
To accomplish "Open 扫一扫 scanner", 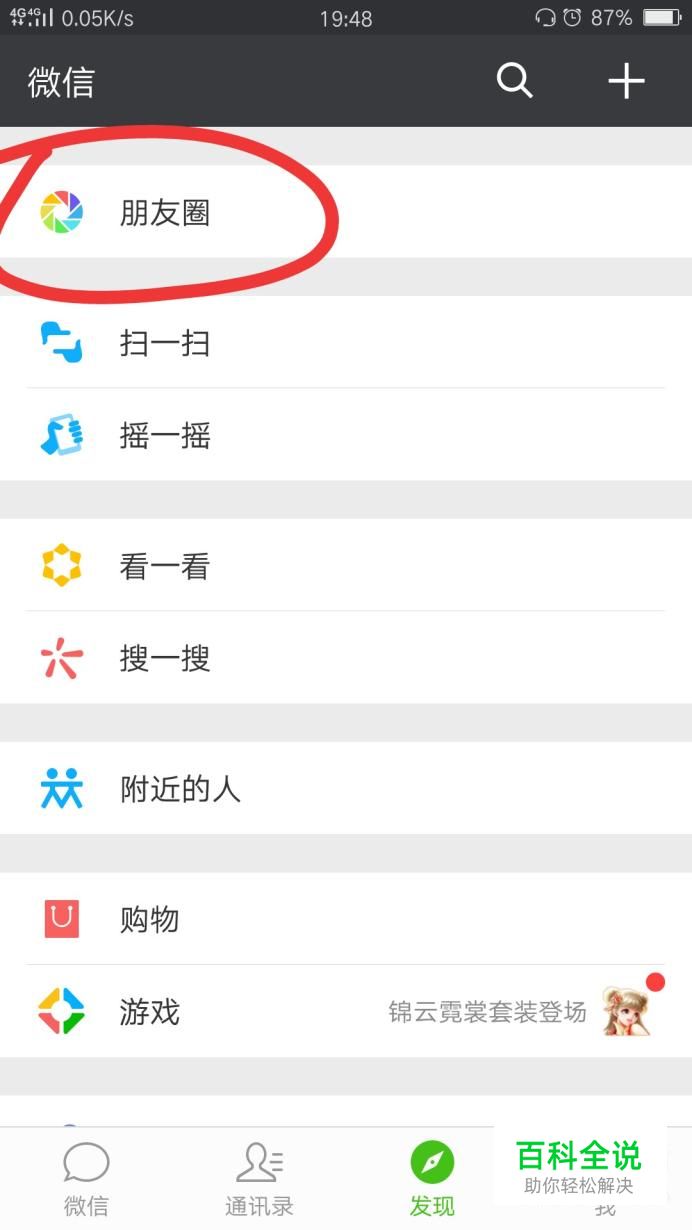I will [165, 343].
